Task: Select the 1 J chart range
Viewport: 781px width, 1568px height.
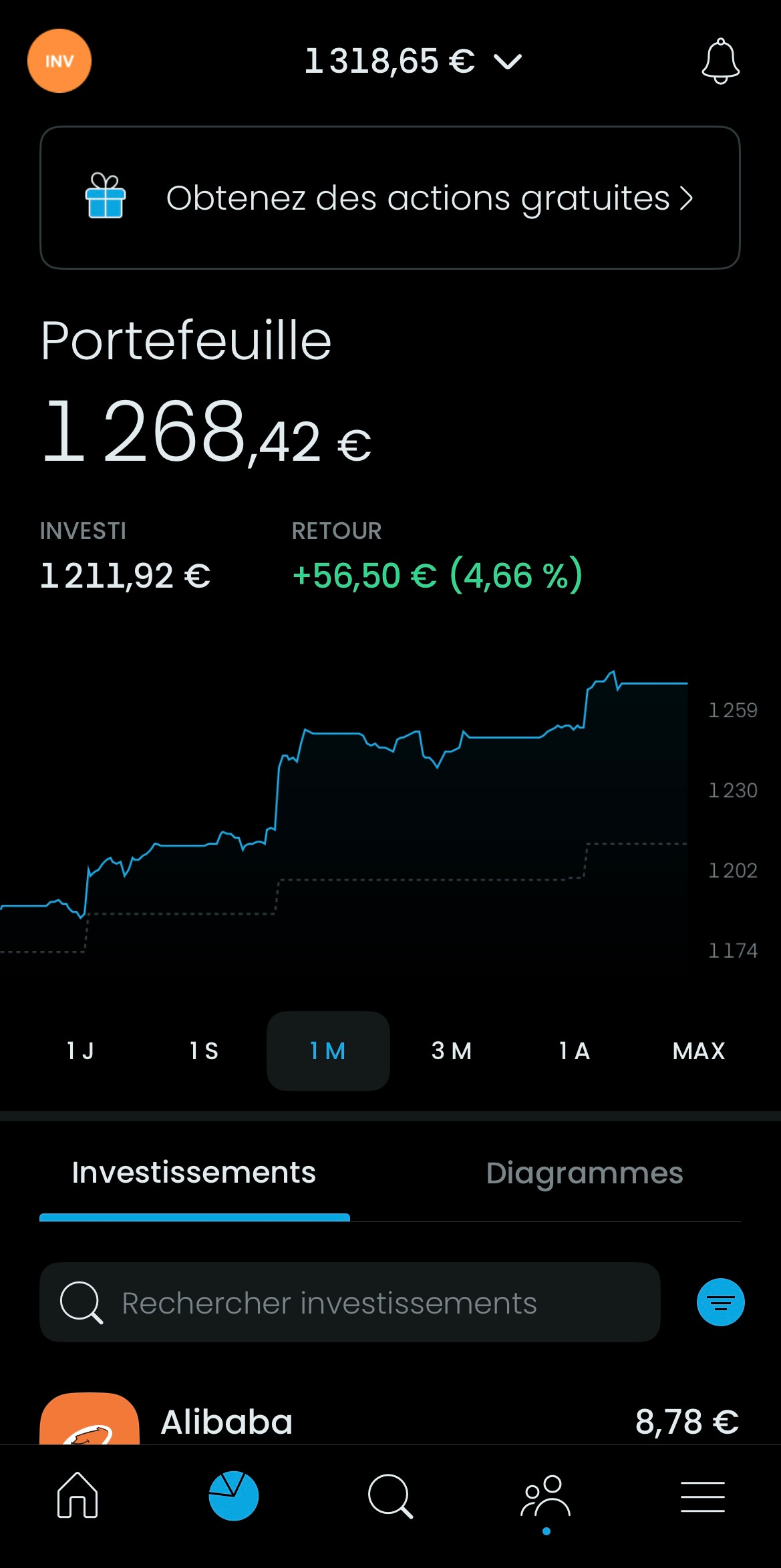Action: (x=81, y=1051)
